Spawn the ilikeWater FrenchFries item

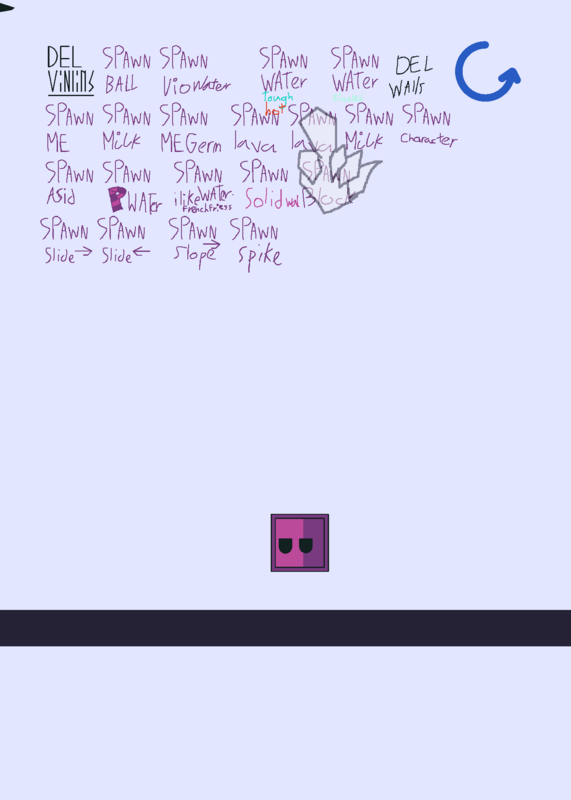coord(203,187)
